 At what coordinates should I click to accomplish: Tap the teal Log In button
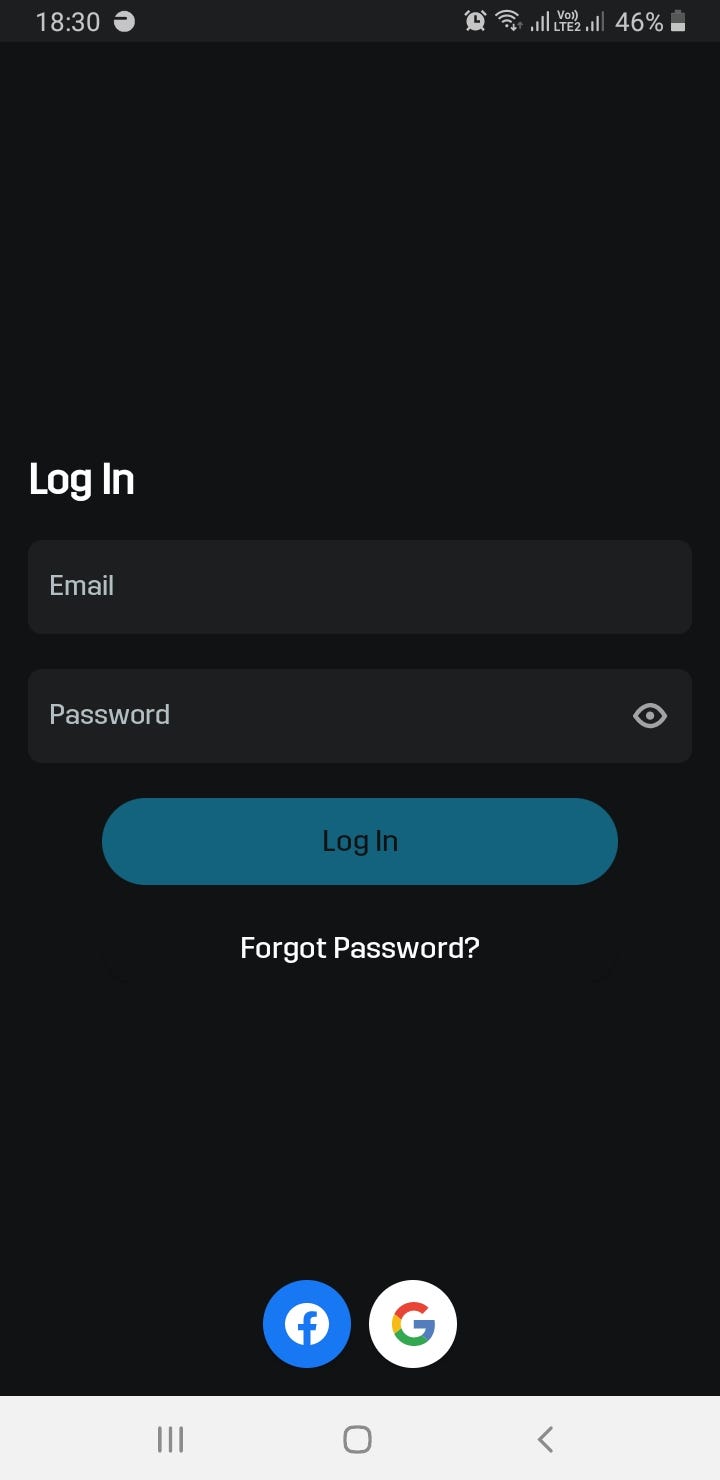click(360, 841)
